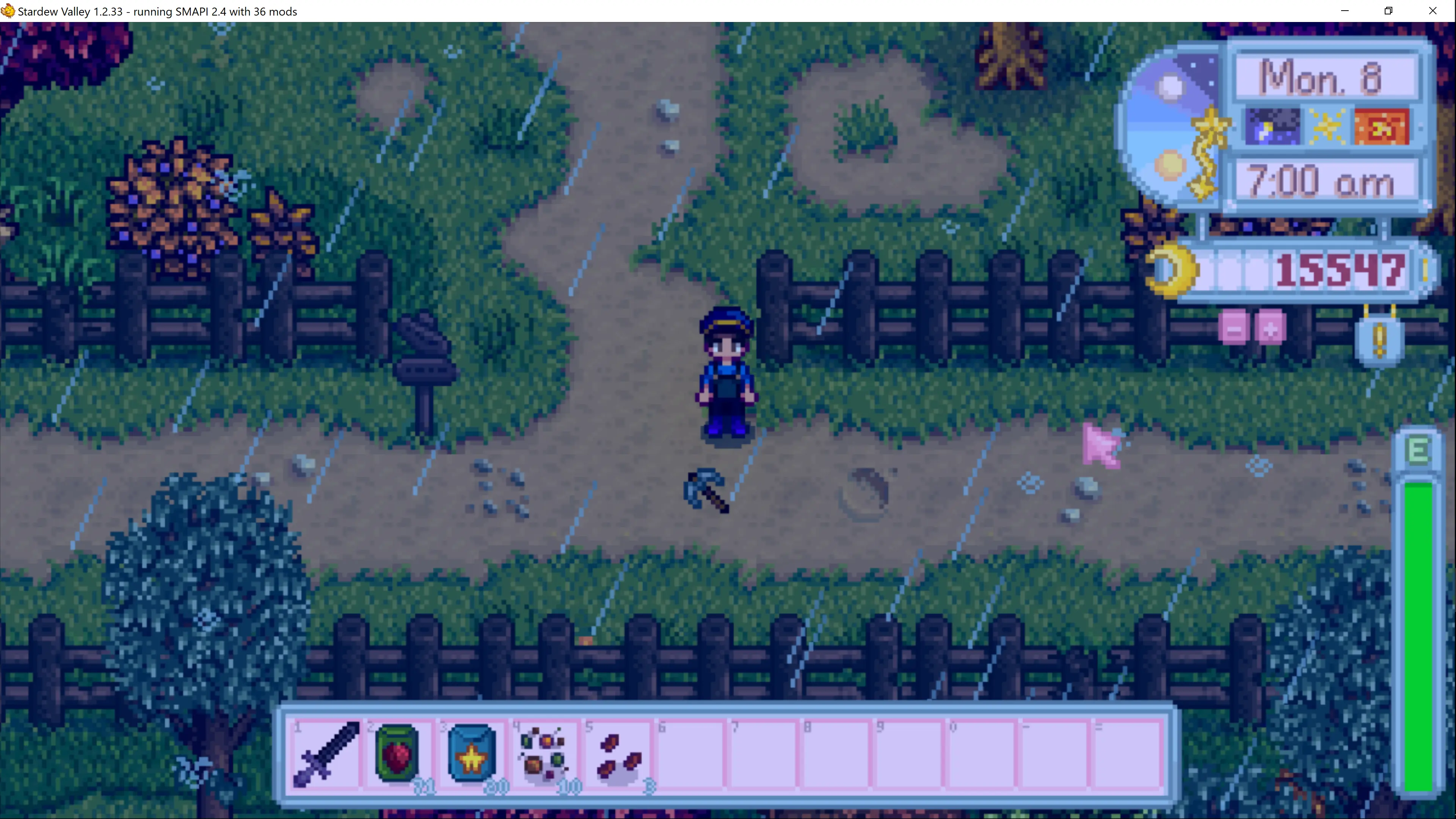This screenshot has width=1456, height=819.
Task: Close the game window
Action: 1432,11
